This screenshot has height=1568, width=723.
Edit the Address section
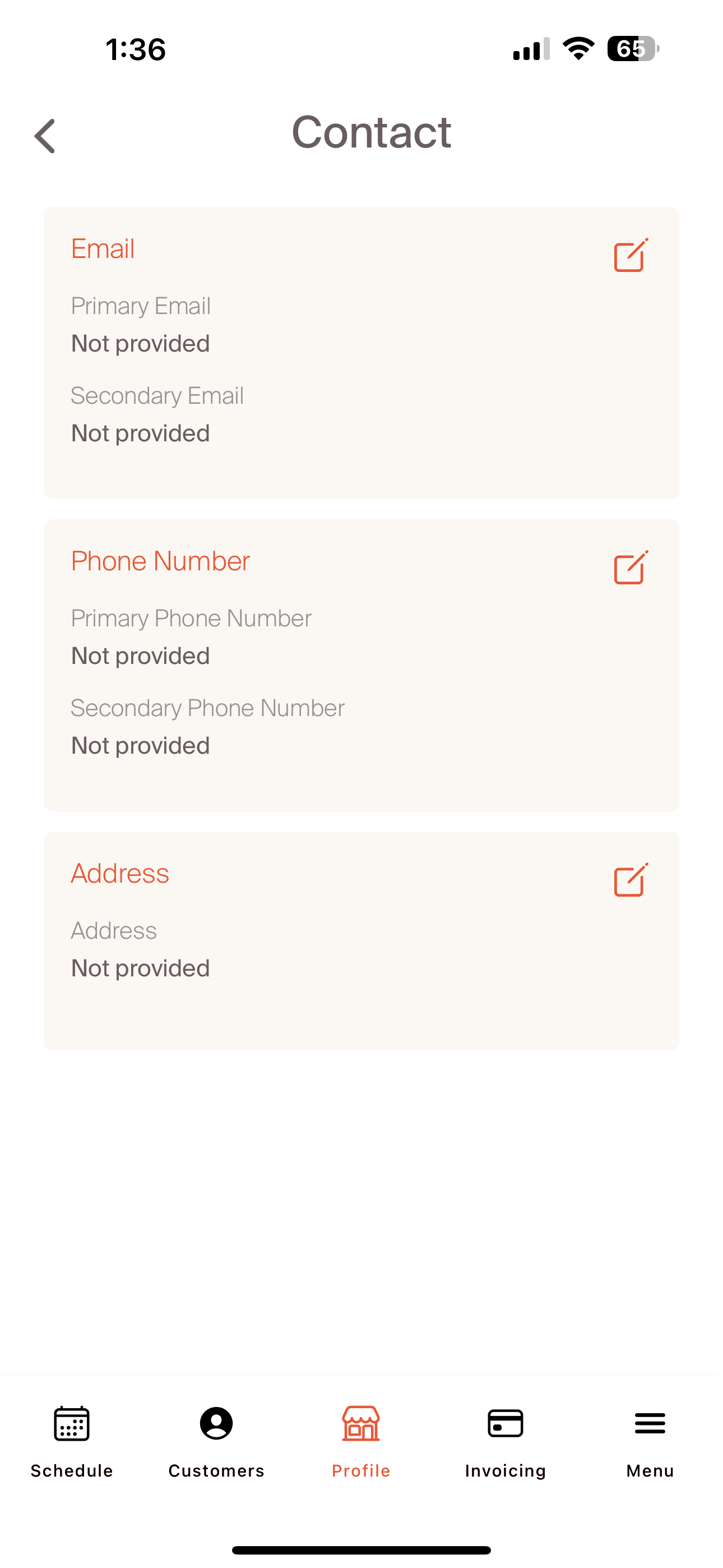point(631,880)
